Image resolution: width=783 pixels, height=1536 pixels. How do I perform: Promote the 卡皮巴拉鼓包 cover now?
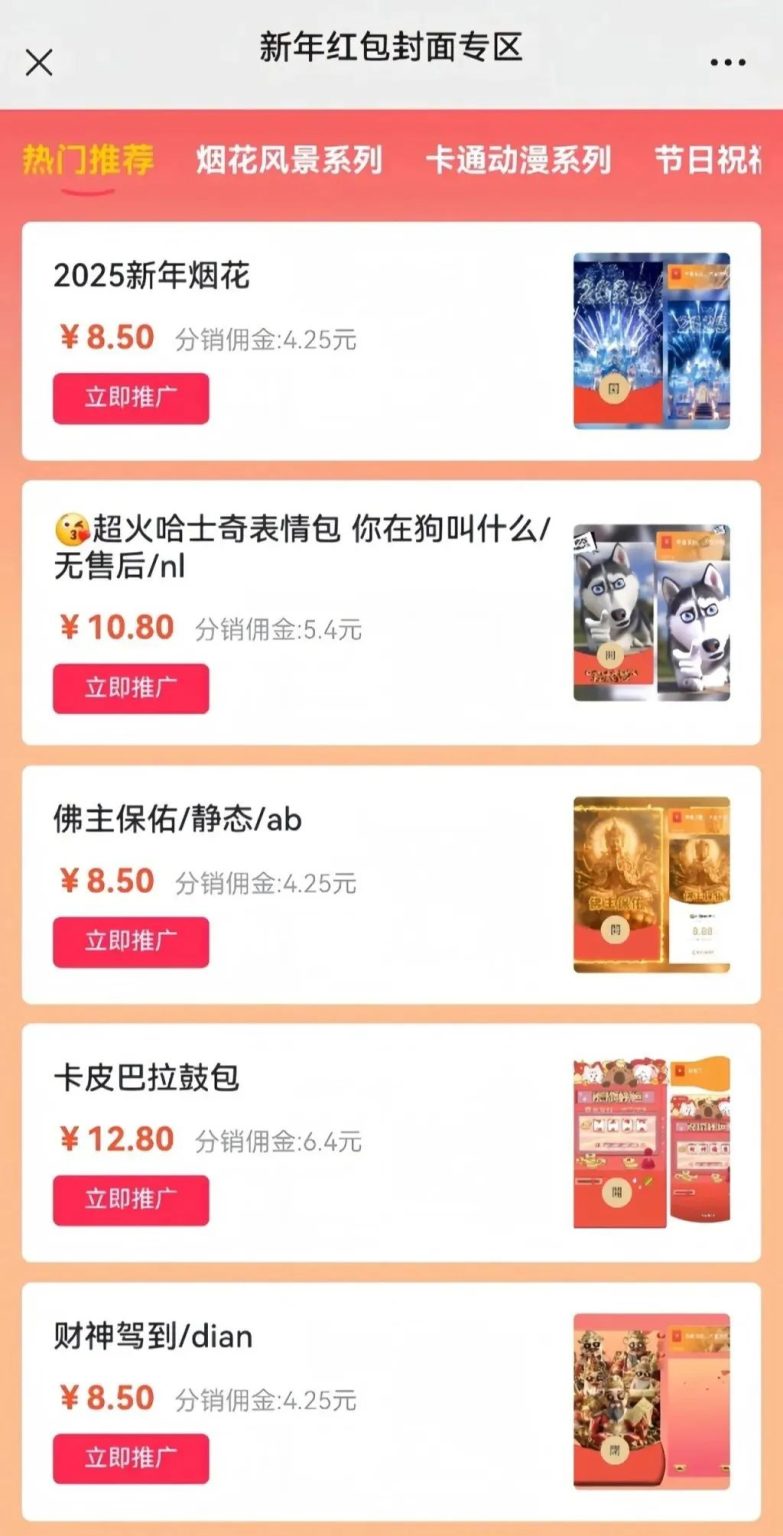pos(131,1200)
